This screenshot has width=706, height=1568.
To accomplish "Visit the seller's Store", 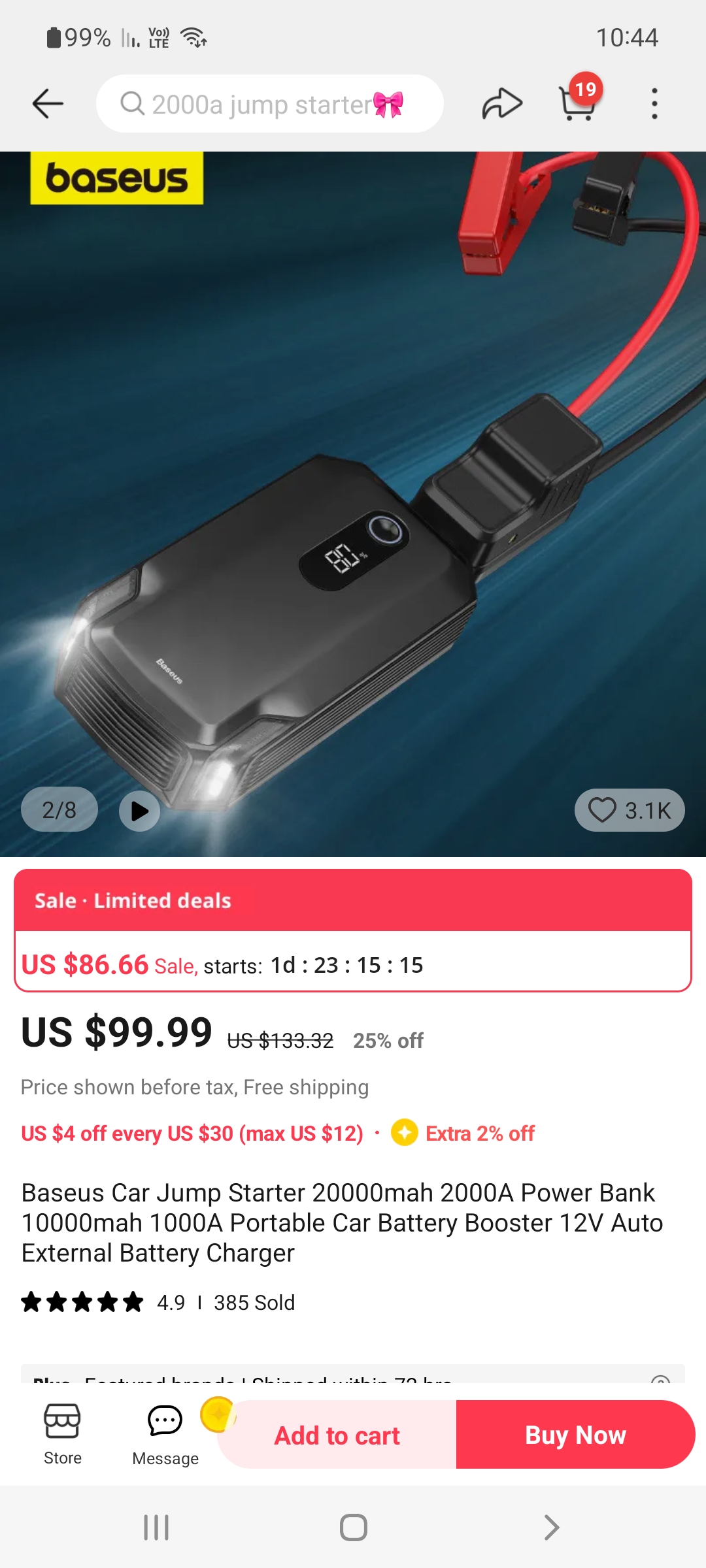I will pyautogui.click(x=63, y=1434).
